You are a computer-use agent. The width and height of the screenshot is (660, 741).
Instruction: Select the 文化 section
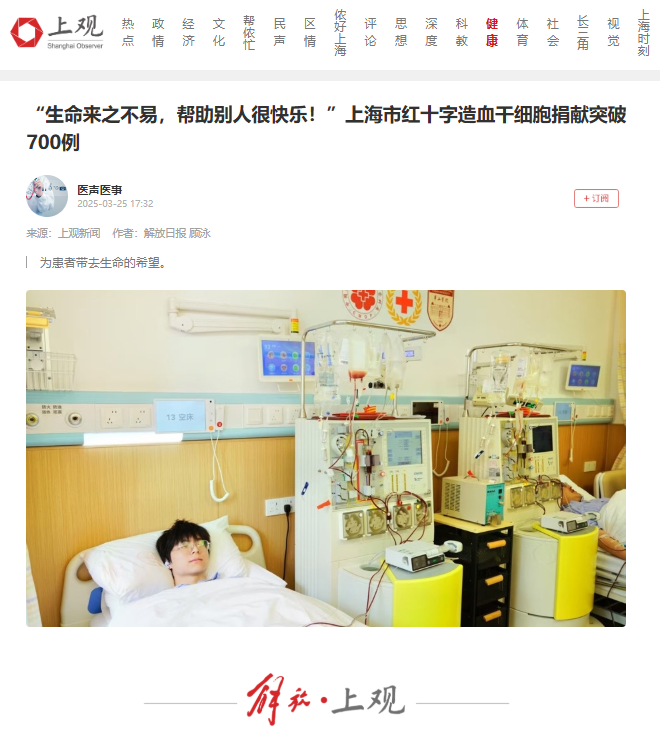[219, 32]
